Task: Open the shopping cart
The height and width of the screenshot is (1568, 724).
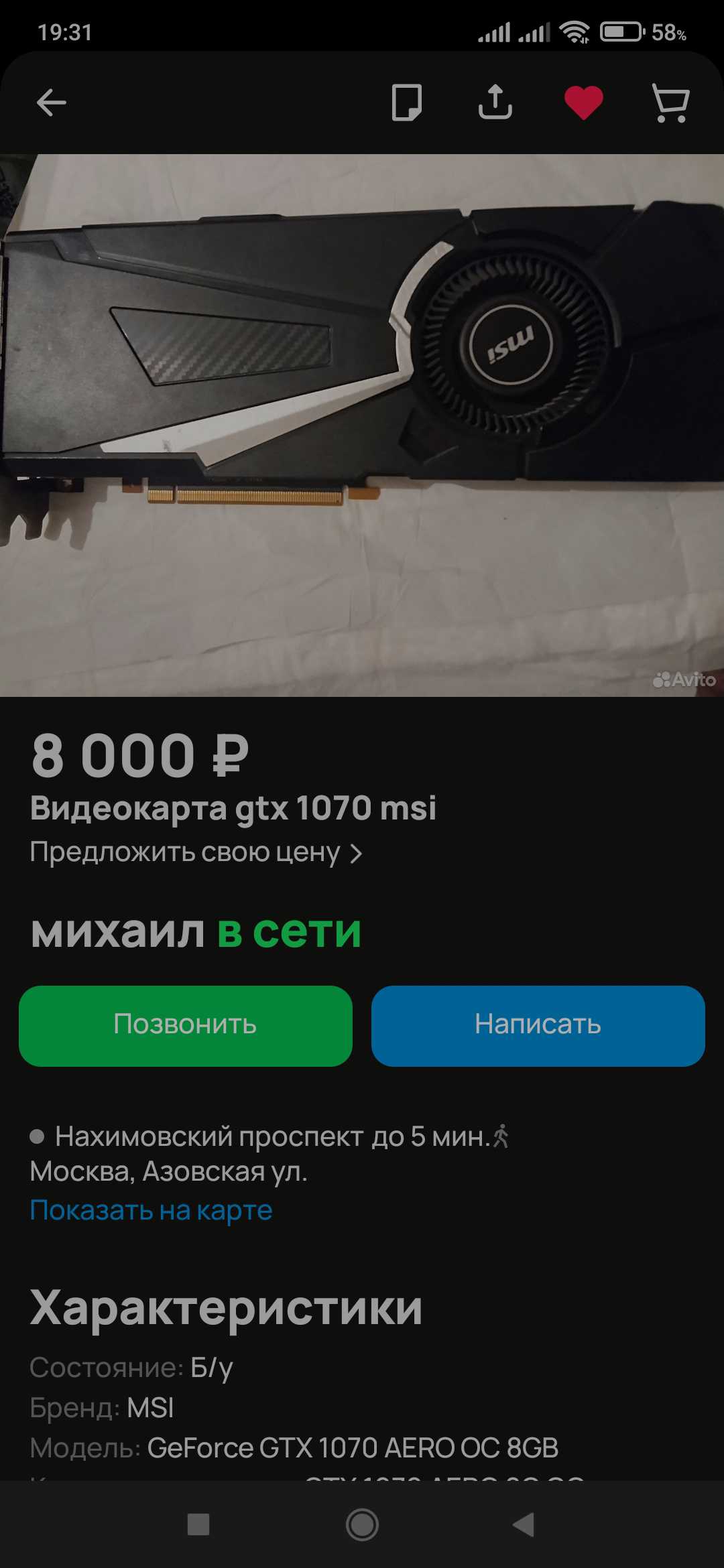Action: pyautogui.click(x=670, y=103)
